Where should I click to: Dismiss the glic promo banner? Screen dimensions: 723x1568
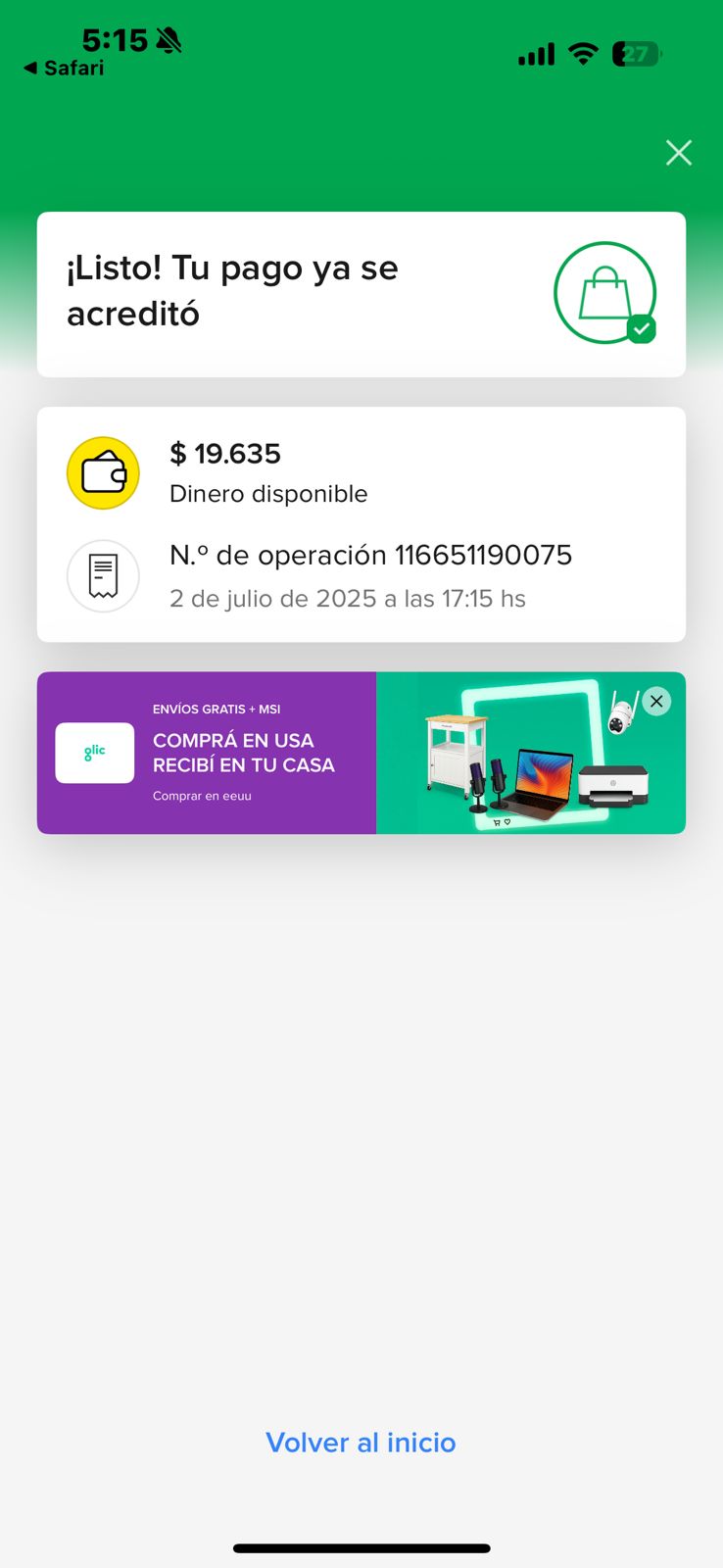click(656, 702)
